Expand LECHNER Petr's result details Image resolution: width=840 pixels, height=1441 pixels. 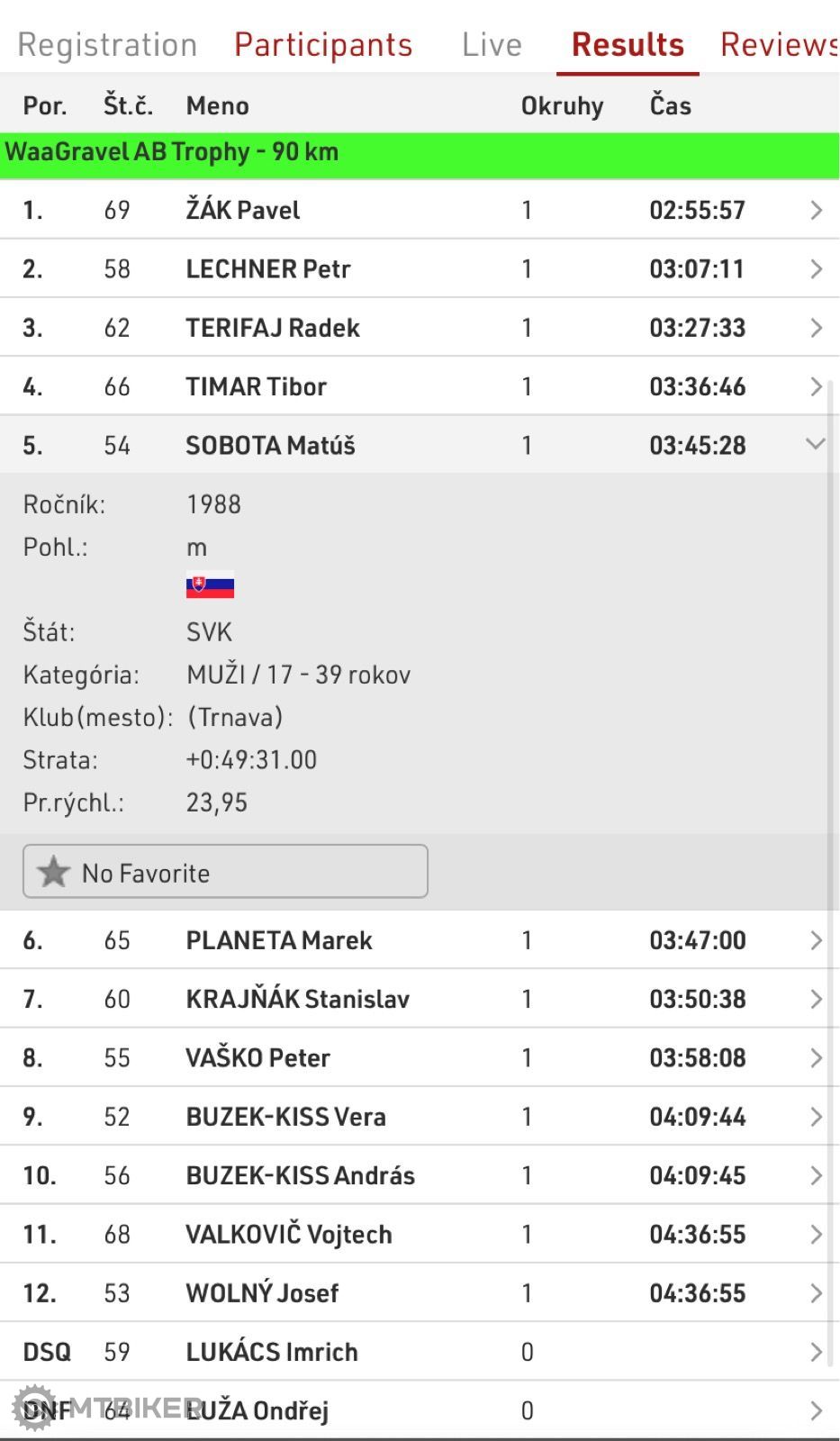click(420, 268)
